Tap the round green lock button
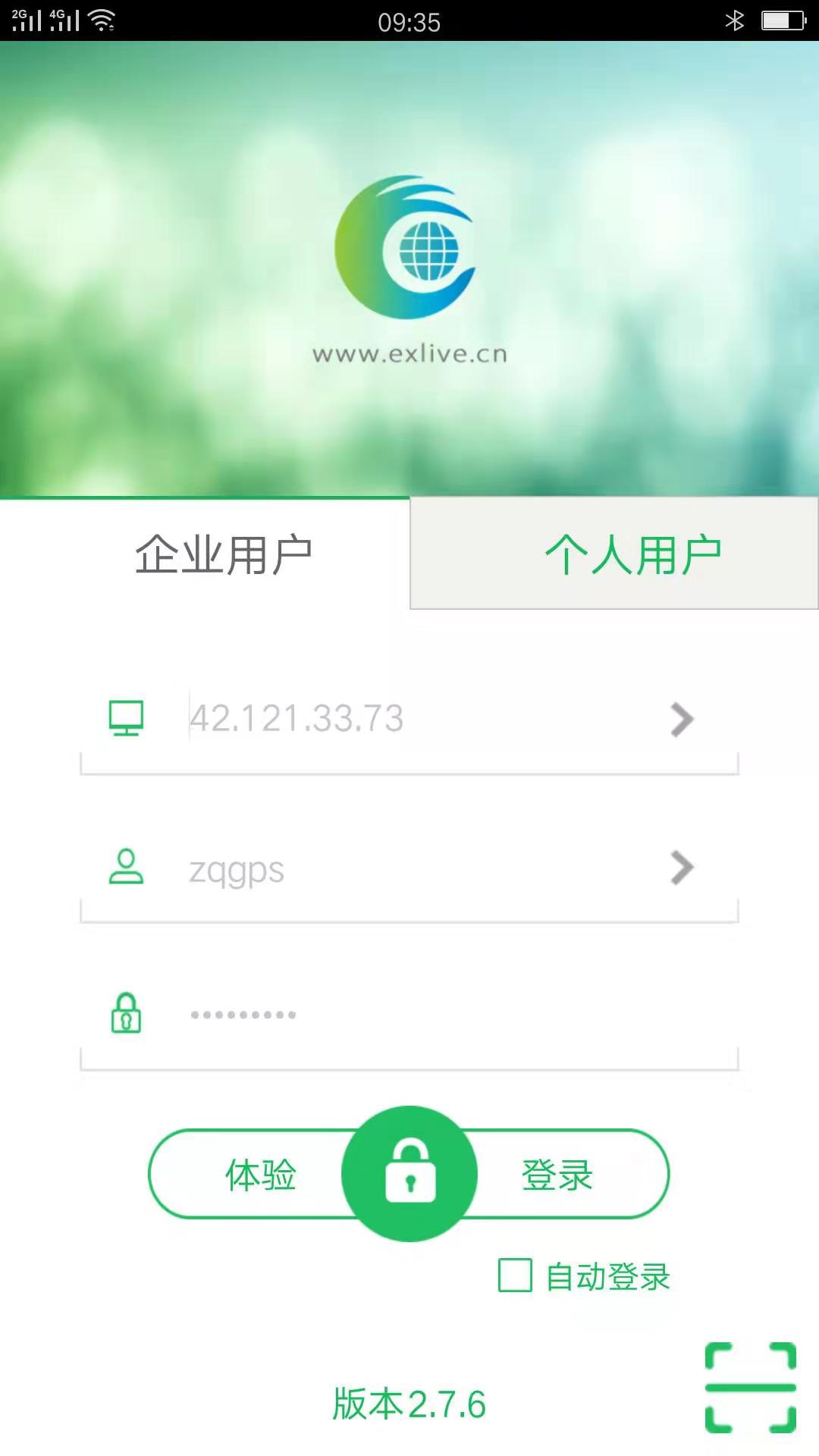The image size is (819, 1456). click(409, 1174)
